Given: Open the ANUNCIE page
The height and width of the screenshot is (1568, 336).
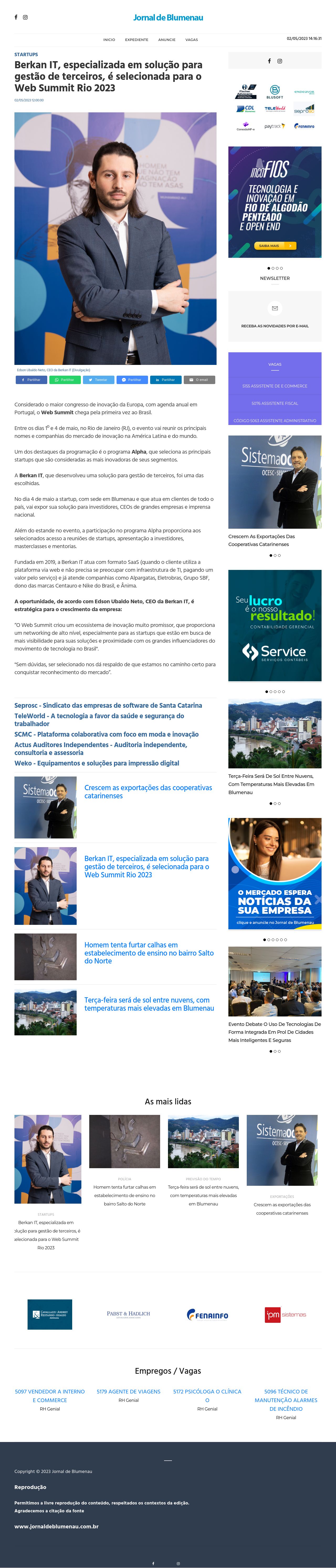Looking at the screenshot, I should click(x=167, y=40).
